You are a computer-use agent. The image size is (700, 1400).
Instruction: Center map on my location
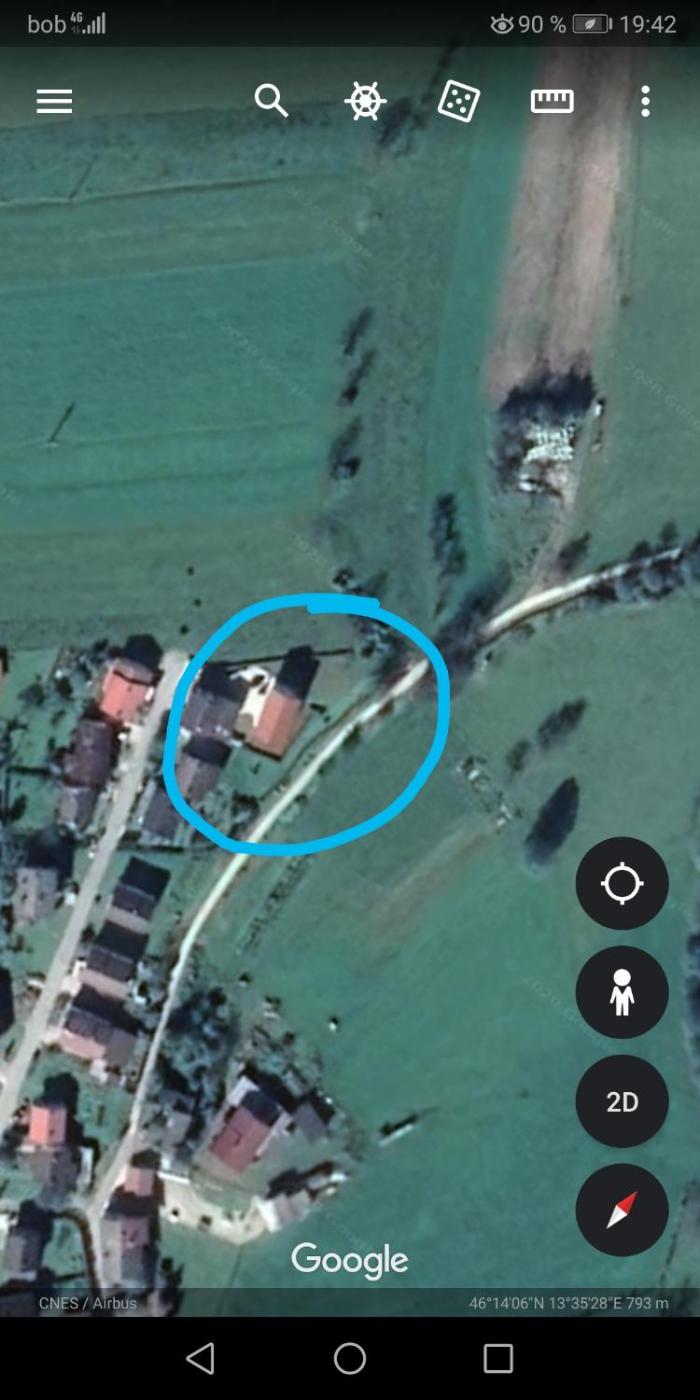[x=622, y=884]
